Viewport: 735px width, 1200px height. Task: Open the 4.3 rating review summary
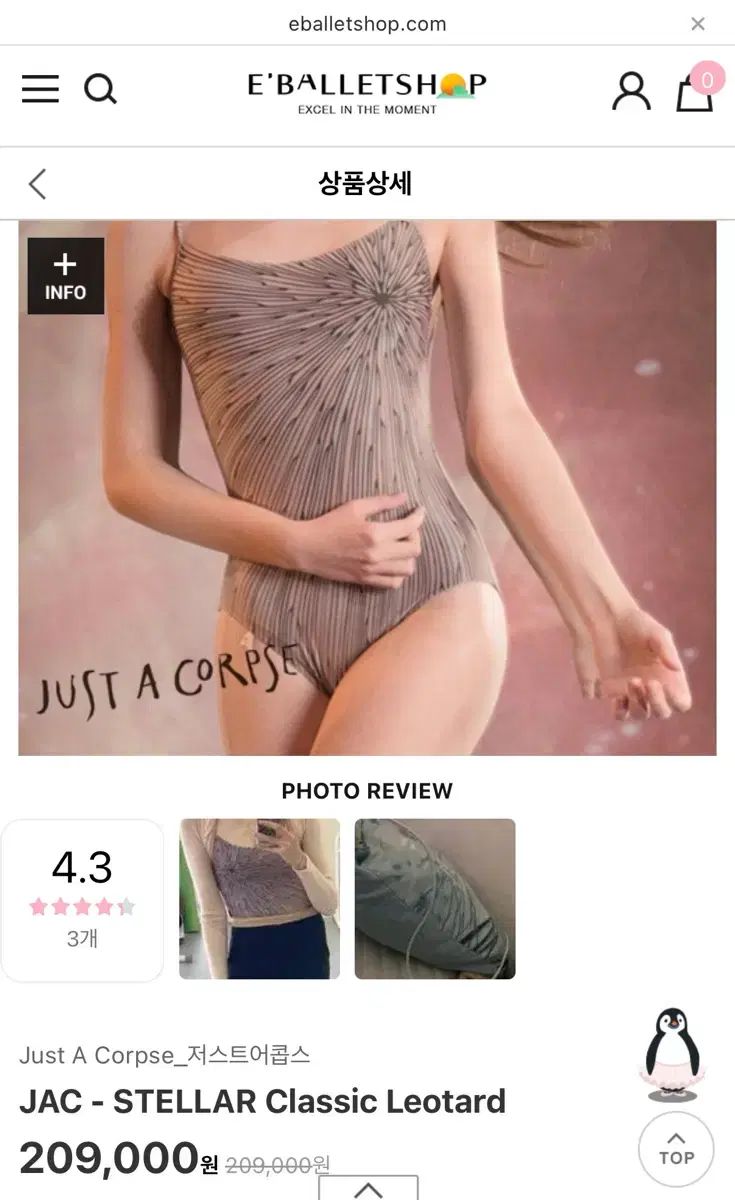click(82, 899)
